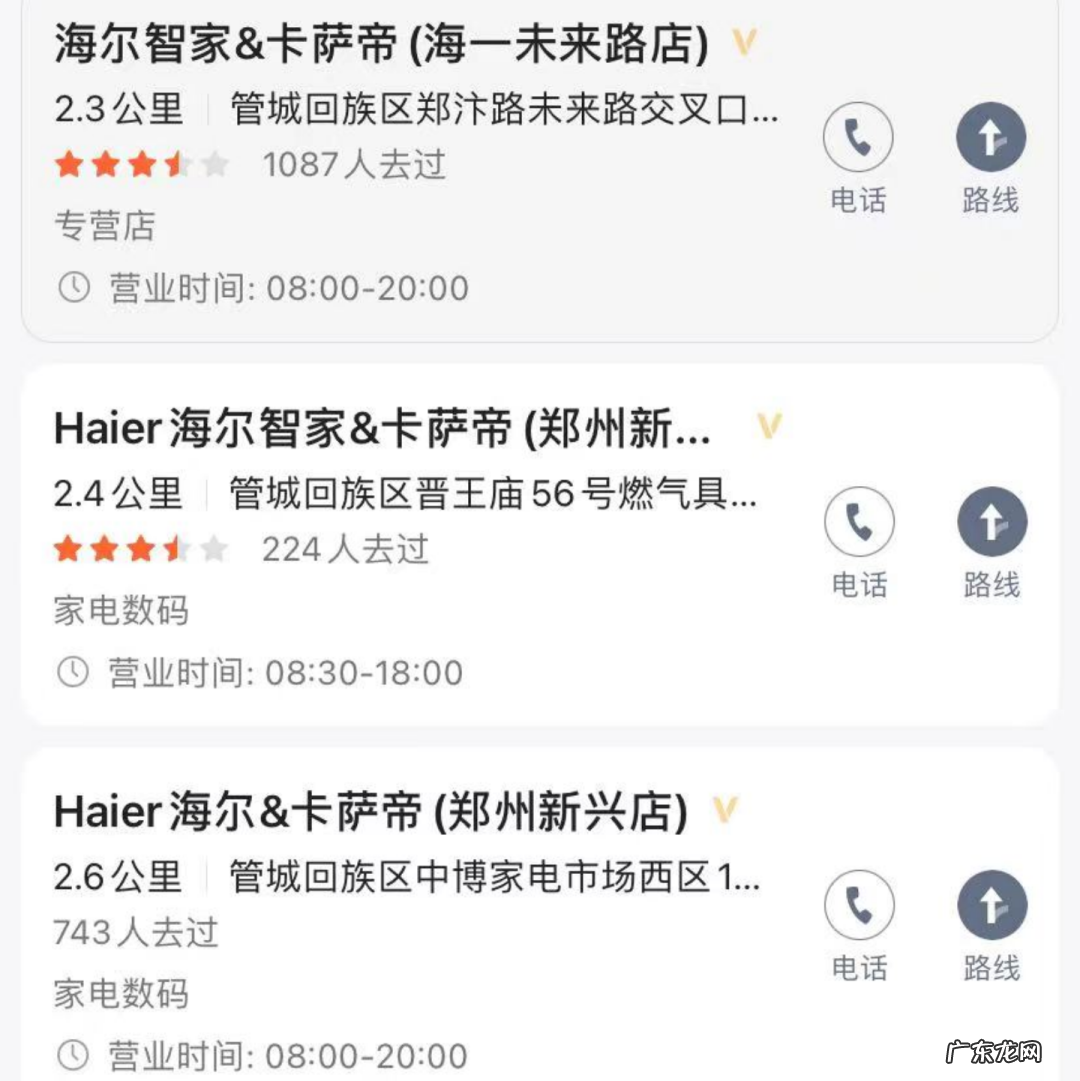
Task: Tap the first star under 海一未来路店
Action: (70, 165)
